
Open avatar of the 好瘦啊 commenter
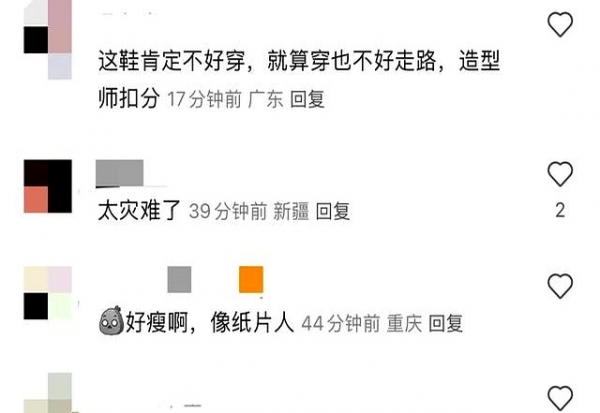[48, 294]
